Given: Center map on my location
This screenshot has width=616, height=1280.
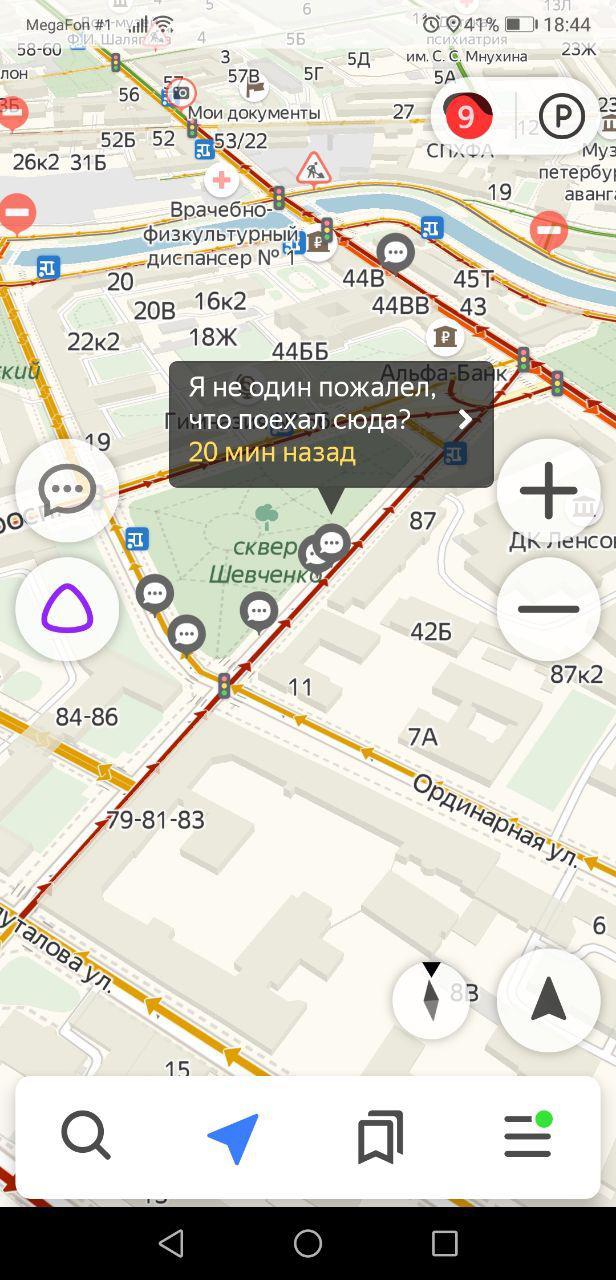Looking at the screenshot, I should 548,999.
